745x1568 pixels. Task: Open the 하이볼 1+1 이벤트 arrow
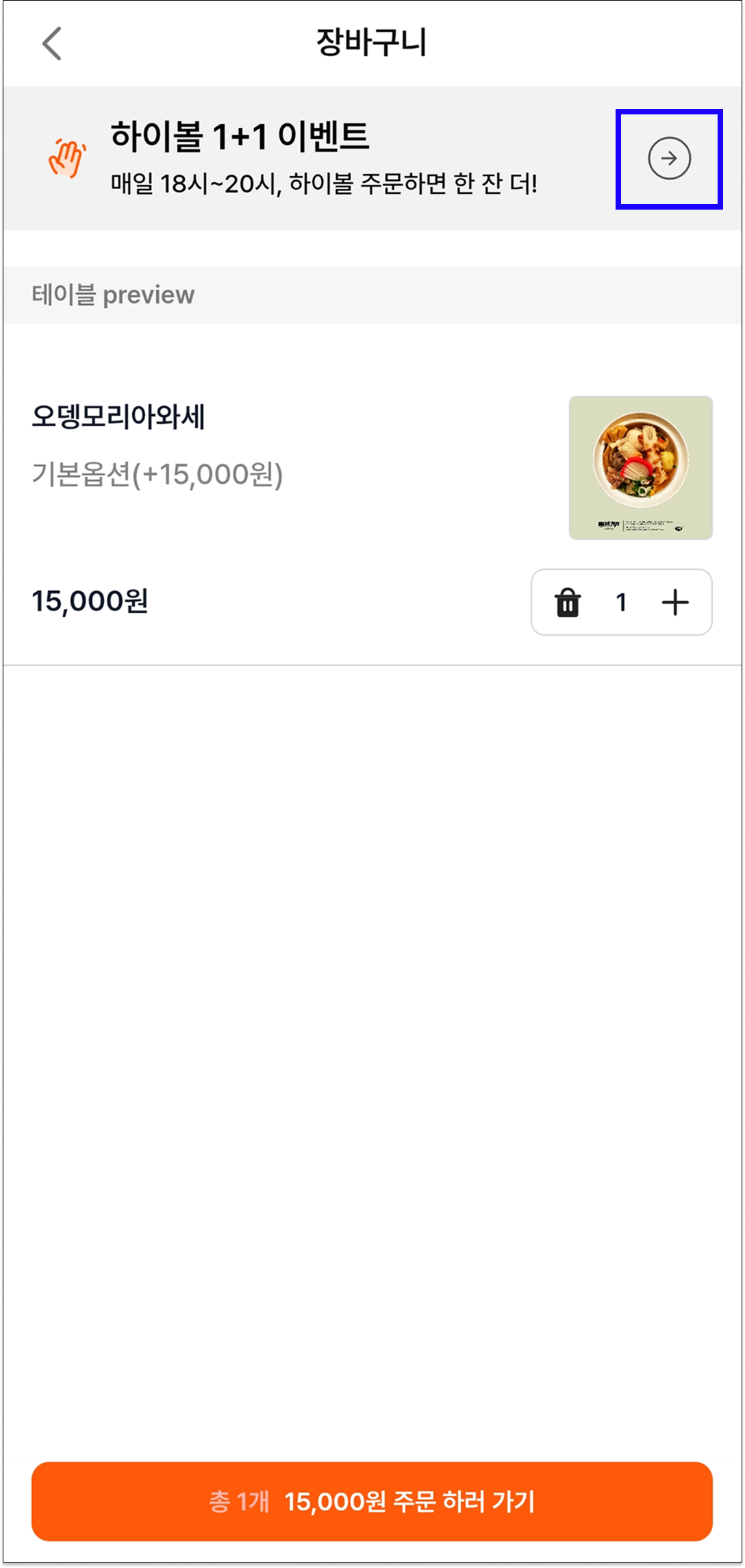tap(669, 158)
